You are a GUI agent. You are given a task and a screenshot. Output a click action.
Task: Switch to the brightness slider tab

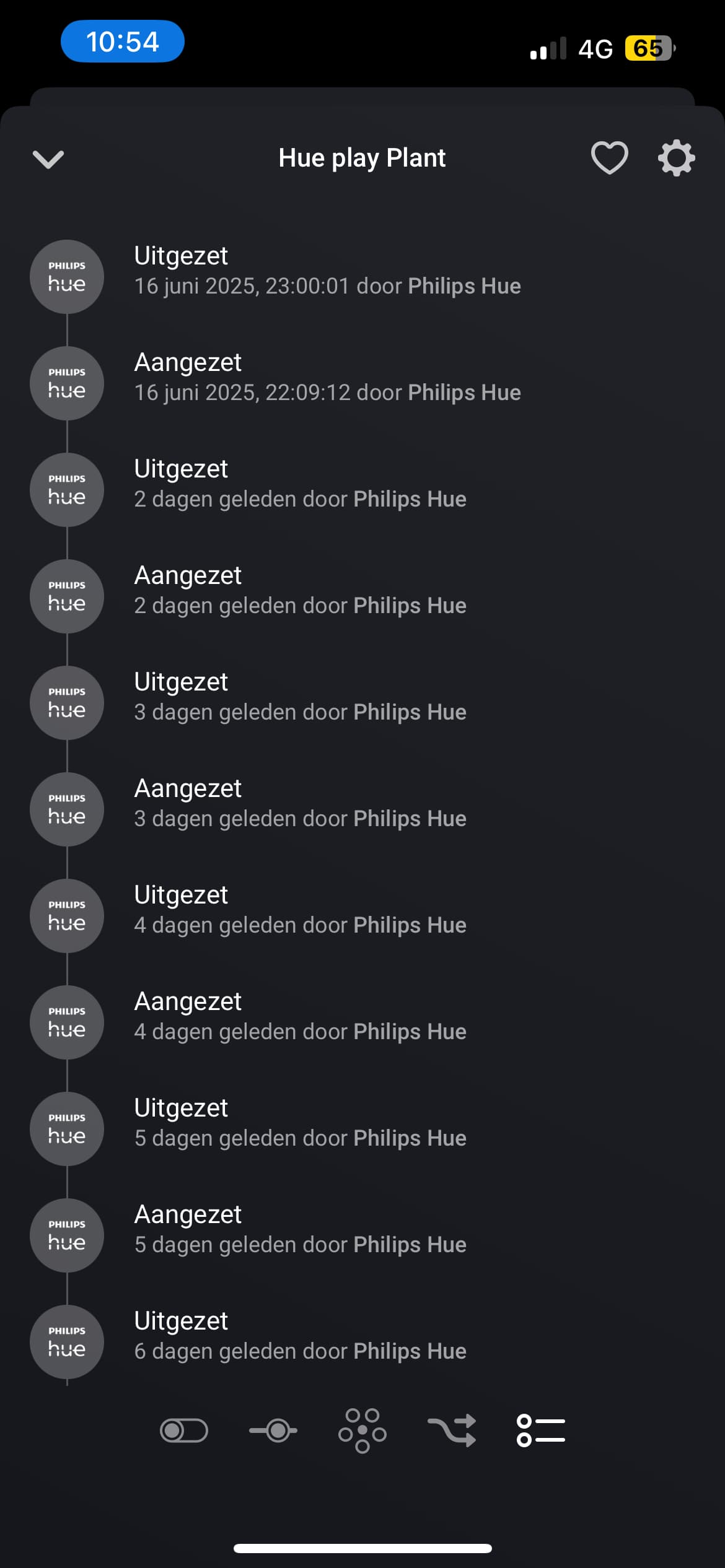[x=273, y=1431]
